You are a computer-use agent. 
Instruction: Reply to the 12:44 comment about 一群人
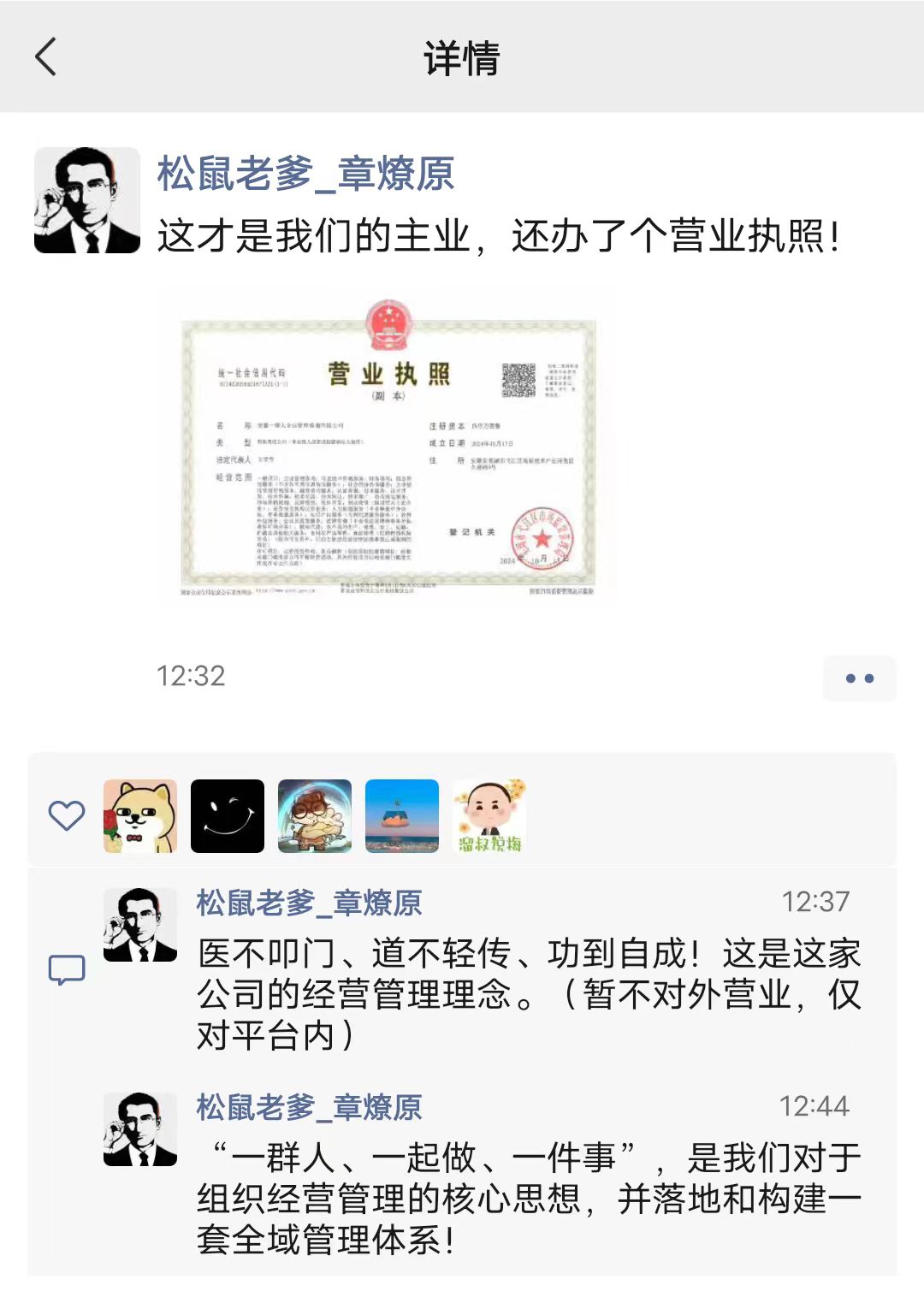(528, 1199)
